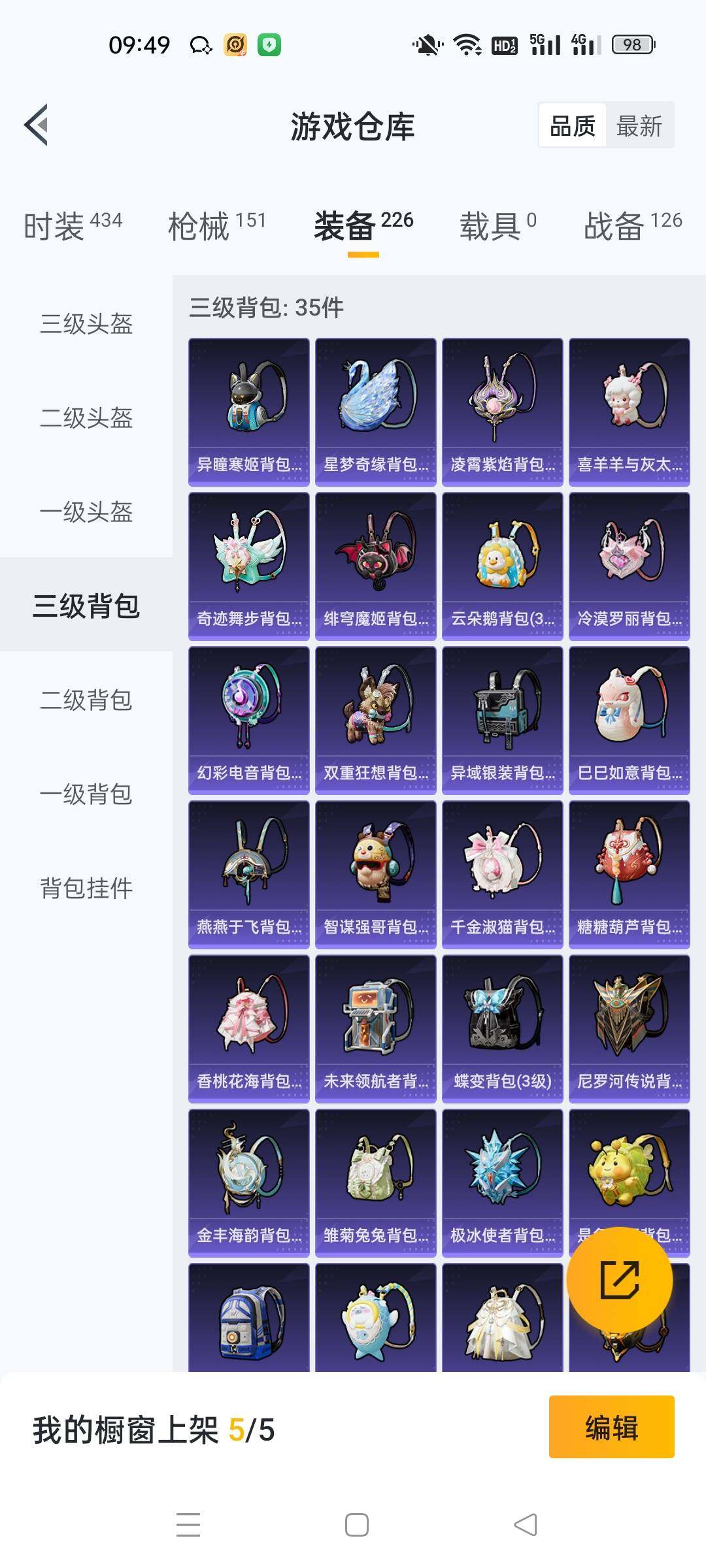
Task: Open the 异瞳寒姬背包 item
Action: click(248, 412)
